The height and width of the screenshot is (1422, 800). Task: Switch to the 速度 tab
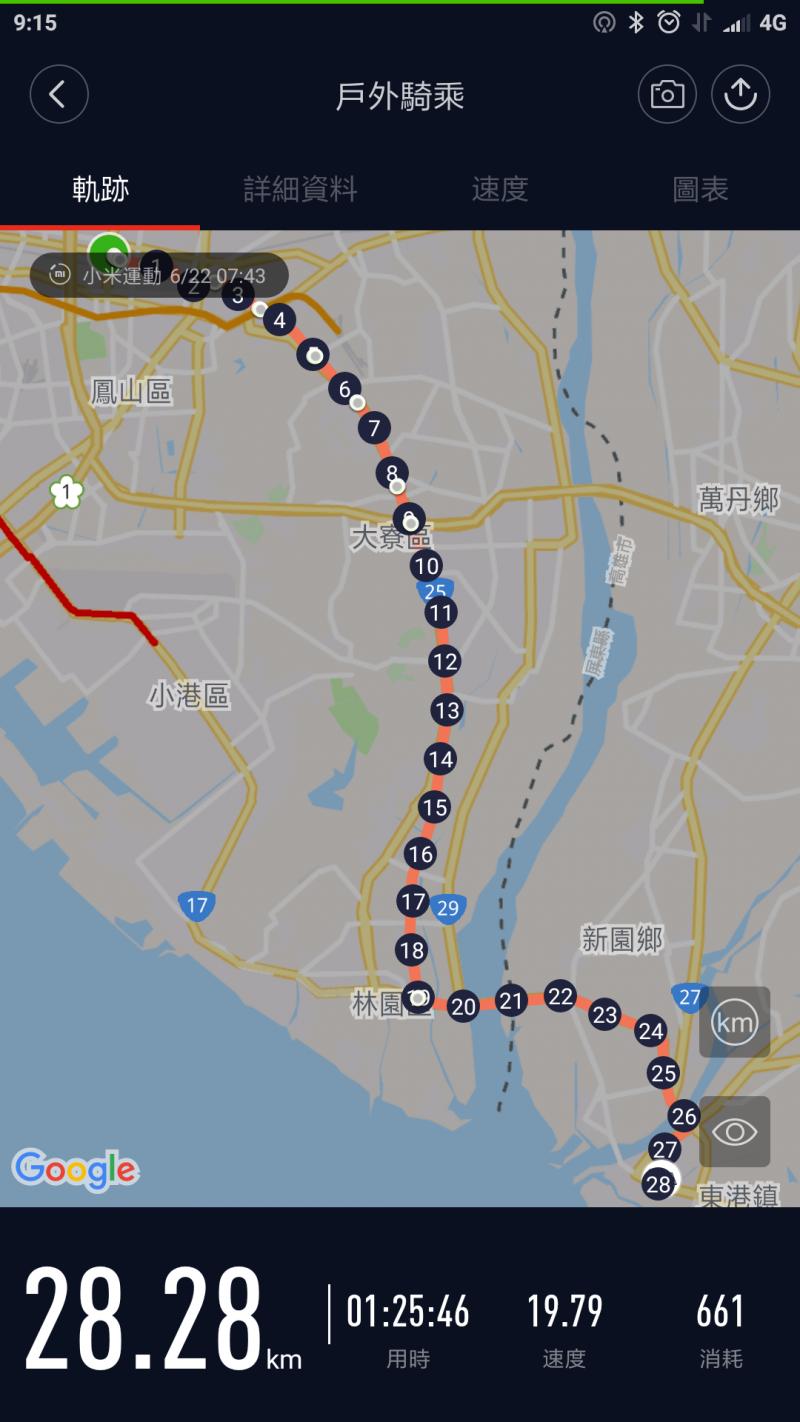coord(500,189)
